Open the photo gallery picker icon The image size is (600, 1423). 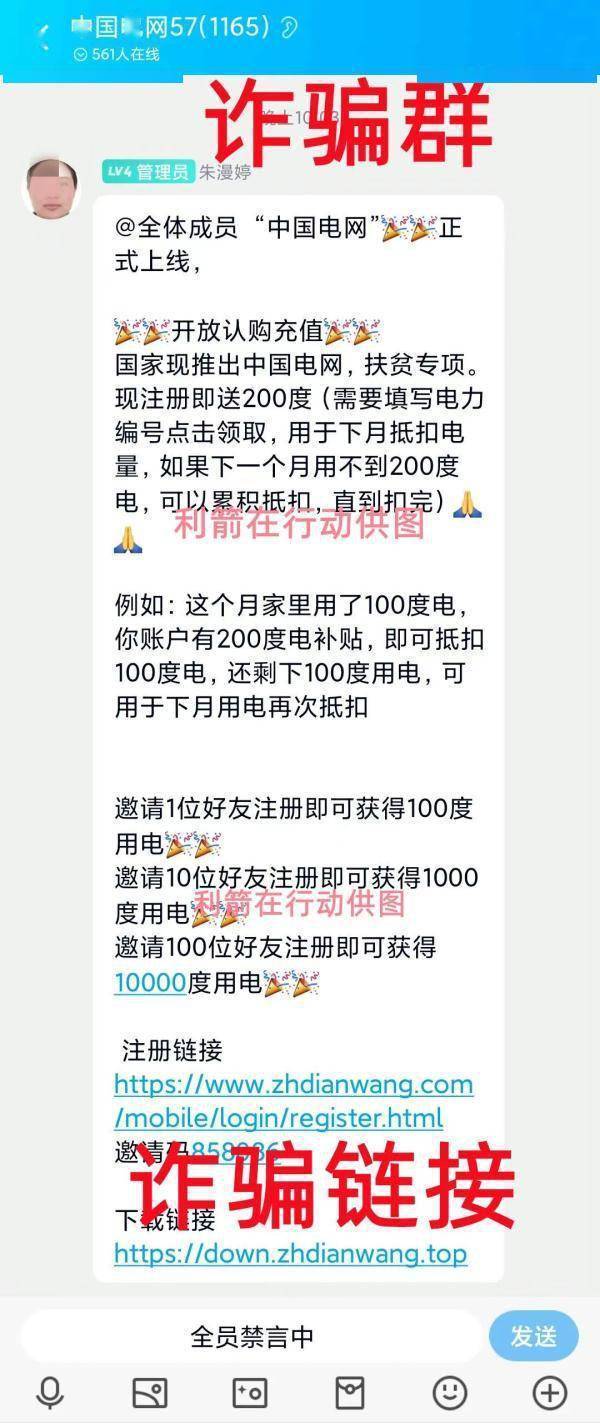tap(150, 1392)
